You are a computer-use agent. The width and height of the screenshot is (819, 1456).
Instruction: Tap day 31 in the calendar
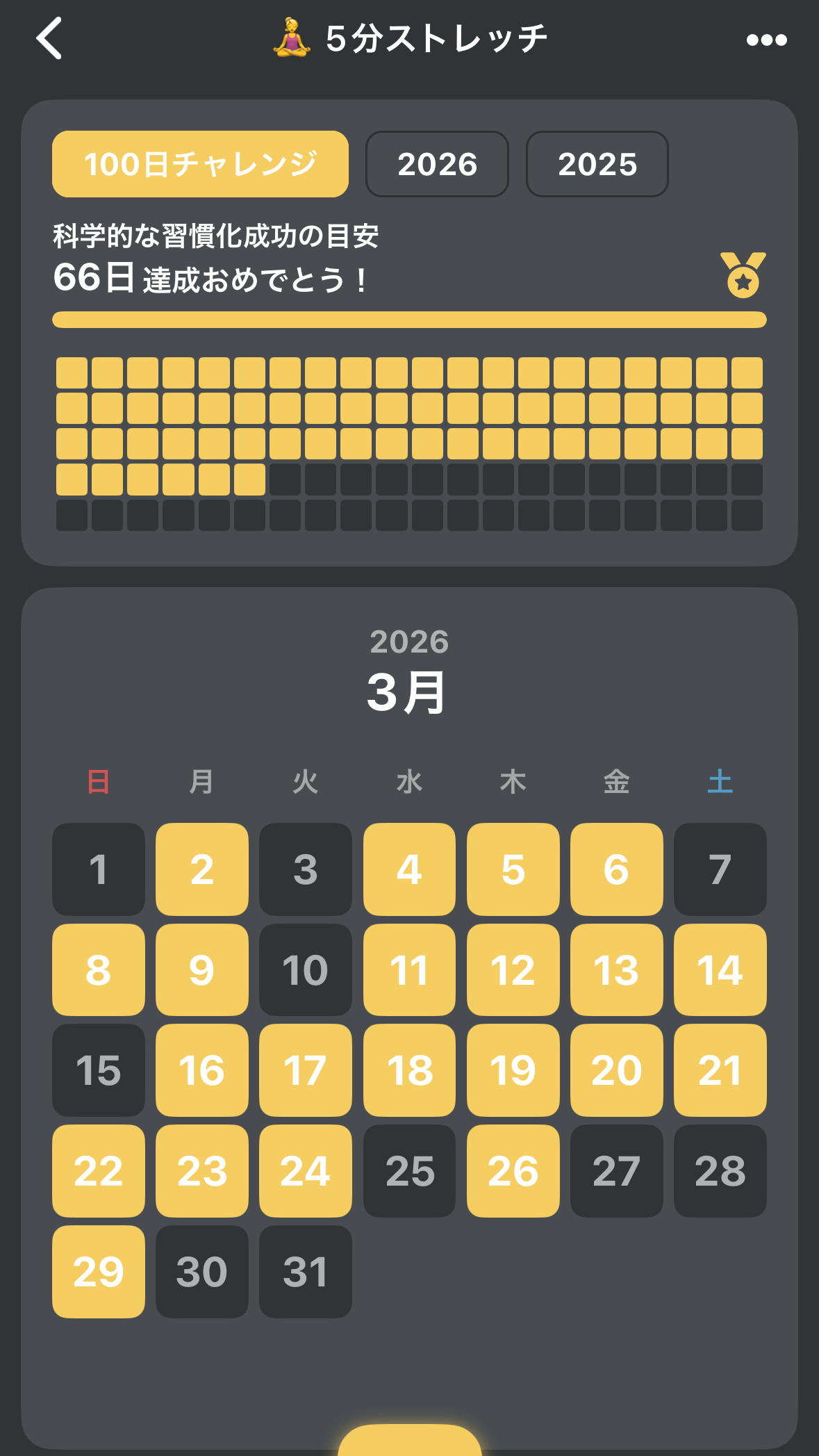(306, 1272)
